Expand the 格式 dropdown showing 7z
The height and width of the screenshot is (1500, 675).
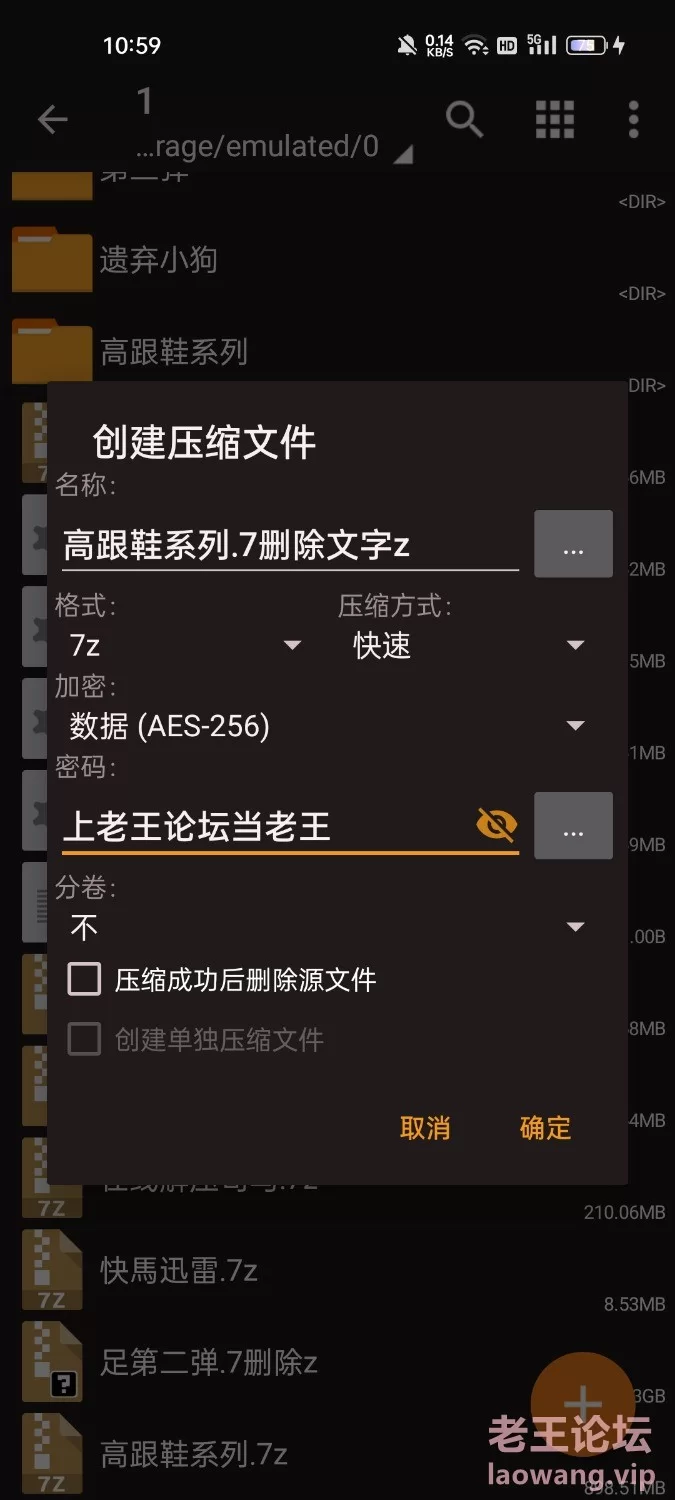click(185, 646)
